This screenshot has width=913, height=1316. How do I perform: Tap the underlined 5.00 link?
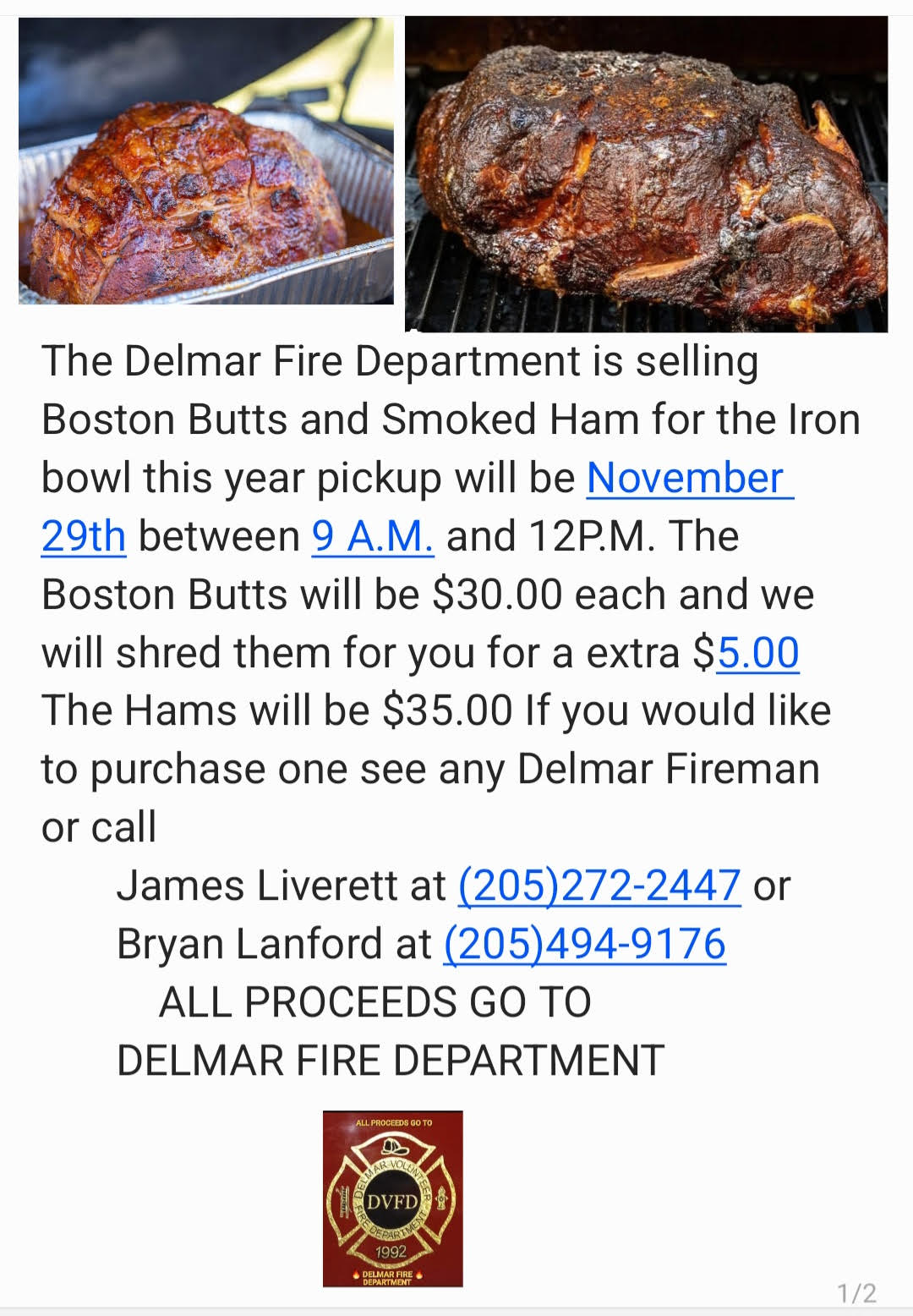pyautogui.click(x=757, y=654)
